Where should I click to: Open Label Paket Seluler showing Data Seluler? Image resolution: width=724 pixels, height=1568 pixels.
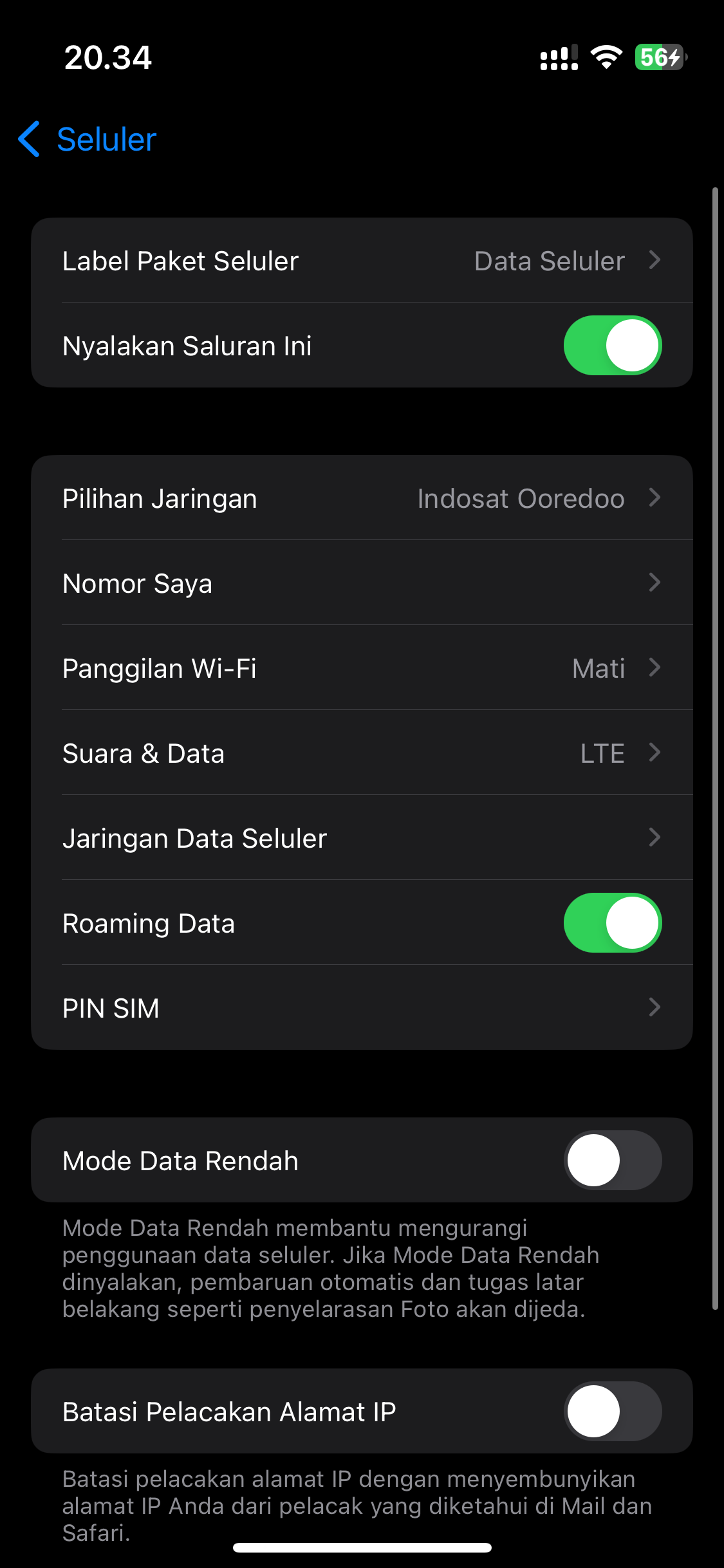click(362, 260)
